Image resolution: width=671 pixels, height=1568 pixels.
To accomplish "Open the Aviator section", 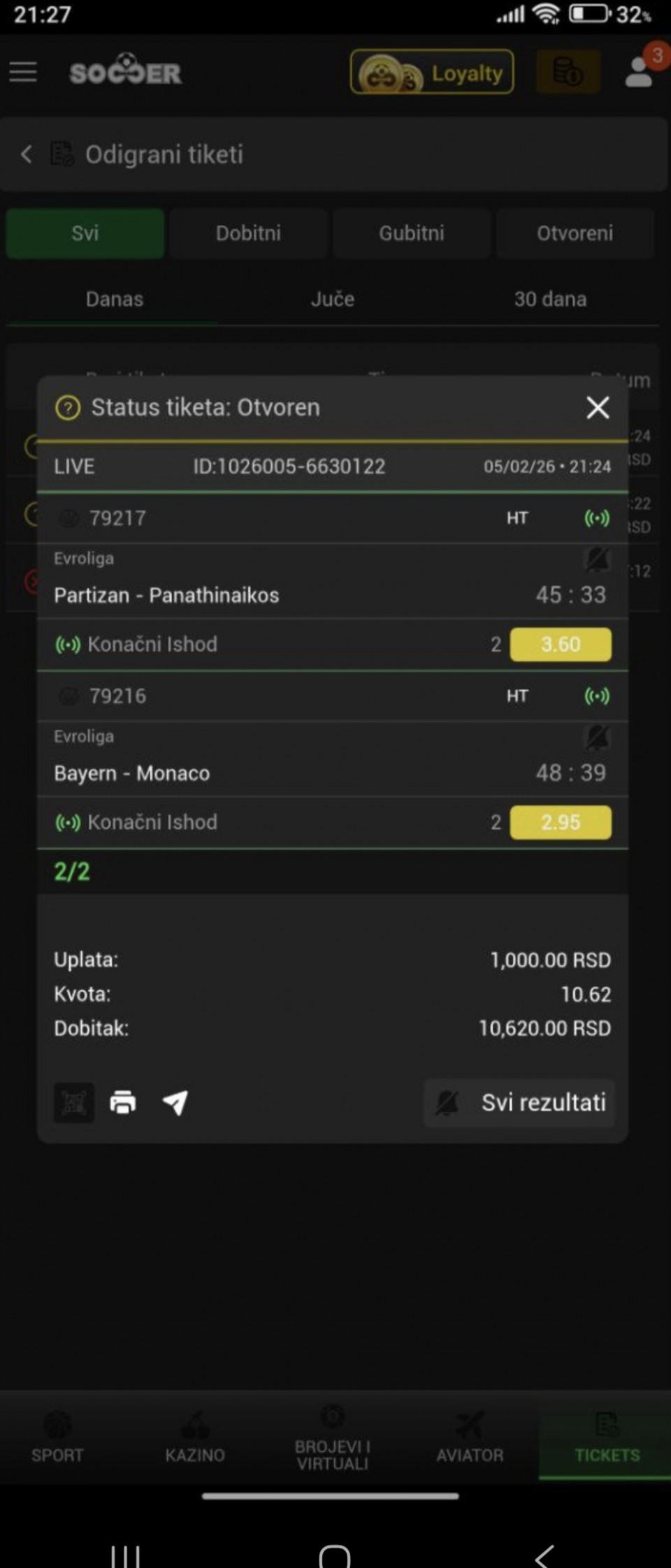I will (470, 1439).
